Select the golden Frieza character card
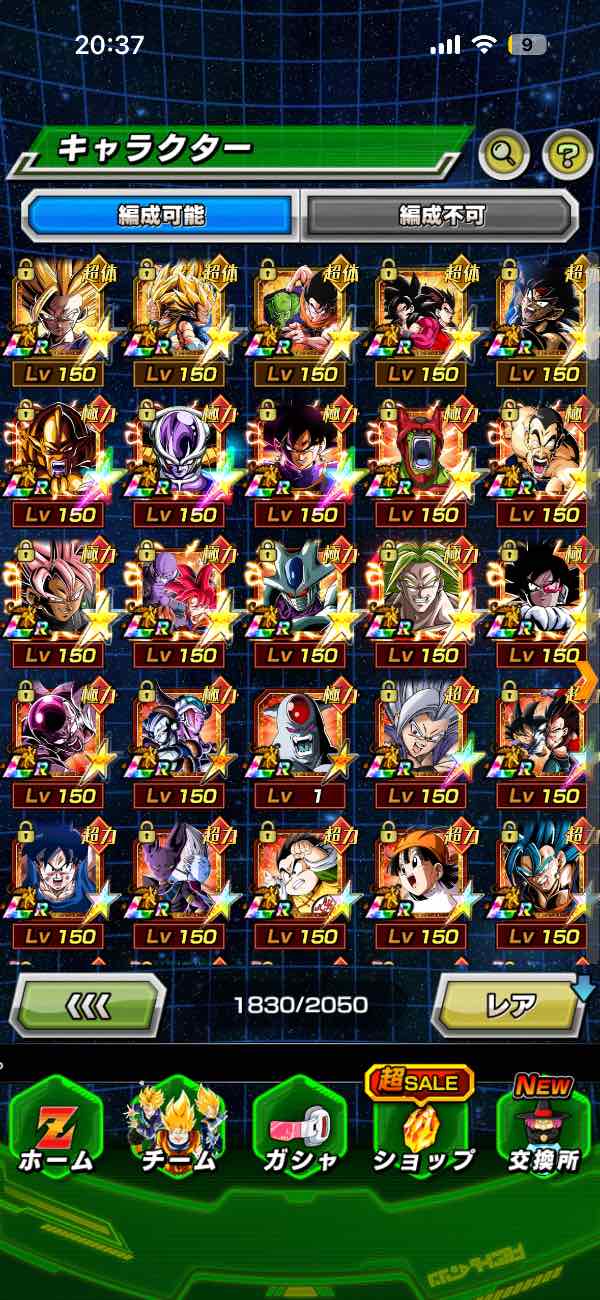 tap(58, 454)
